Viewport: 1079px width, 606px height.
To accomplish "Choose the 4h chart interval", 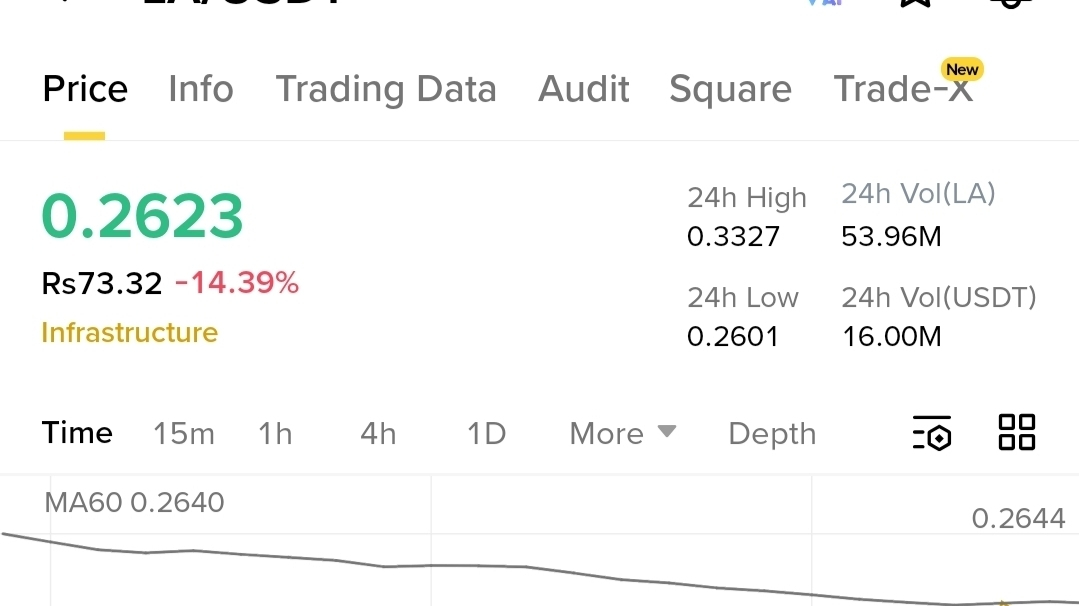I will 378,434.
